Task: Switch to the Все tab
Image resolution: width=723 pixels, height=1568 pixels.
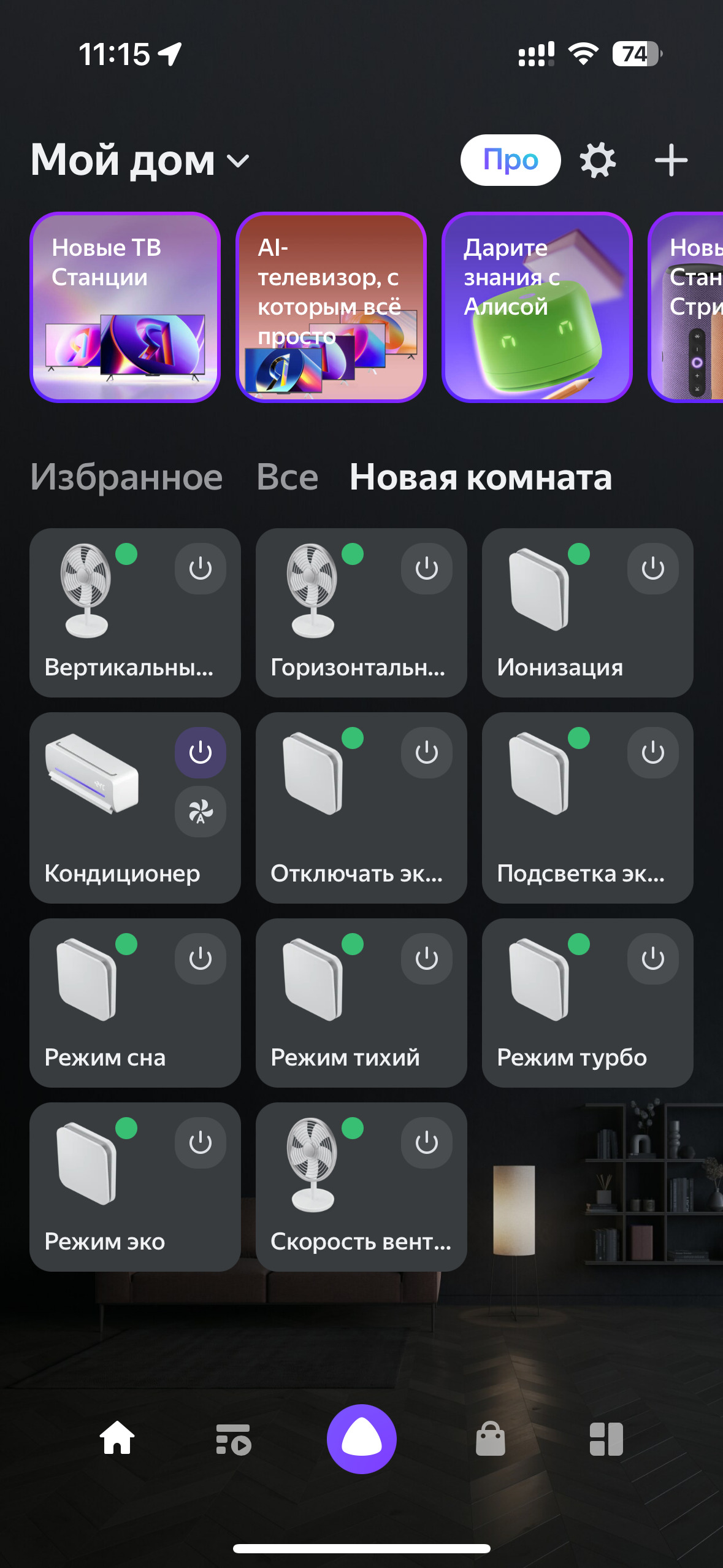Action: (x=286, y=477)
